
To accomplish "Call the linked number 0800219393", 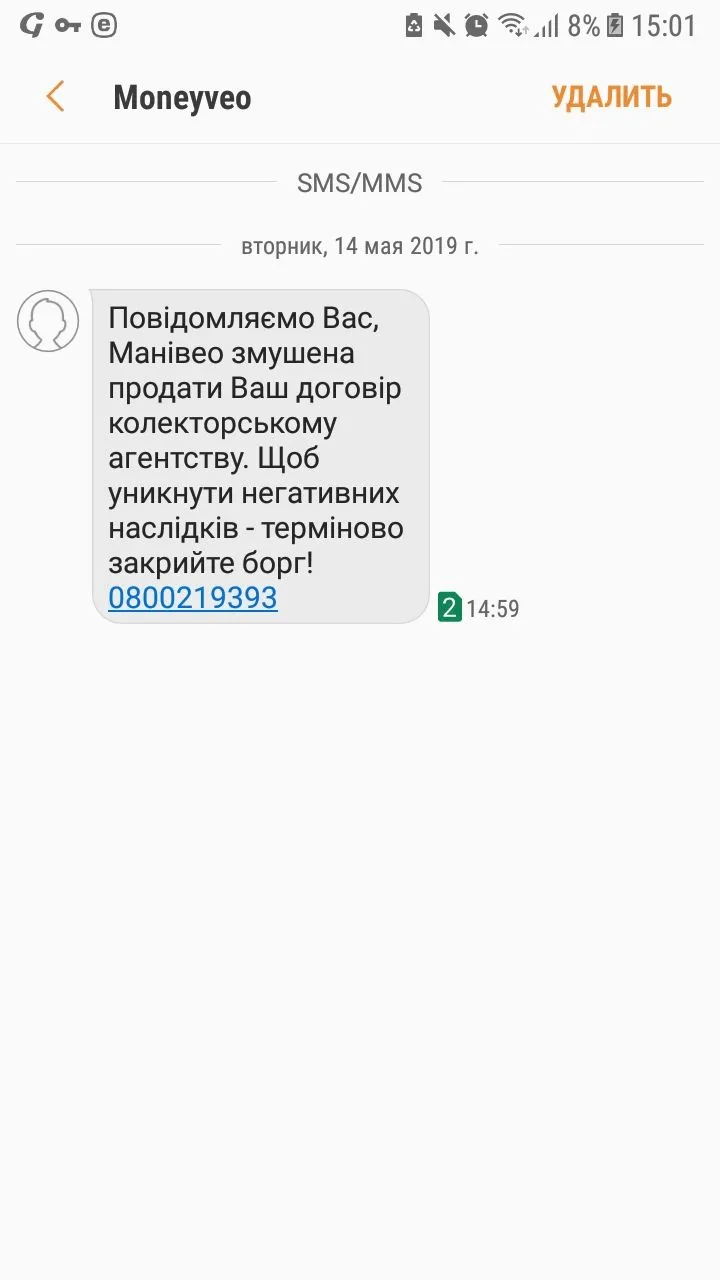I will coord(192,598).
